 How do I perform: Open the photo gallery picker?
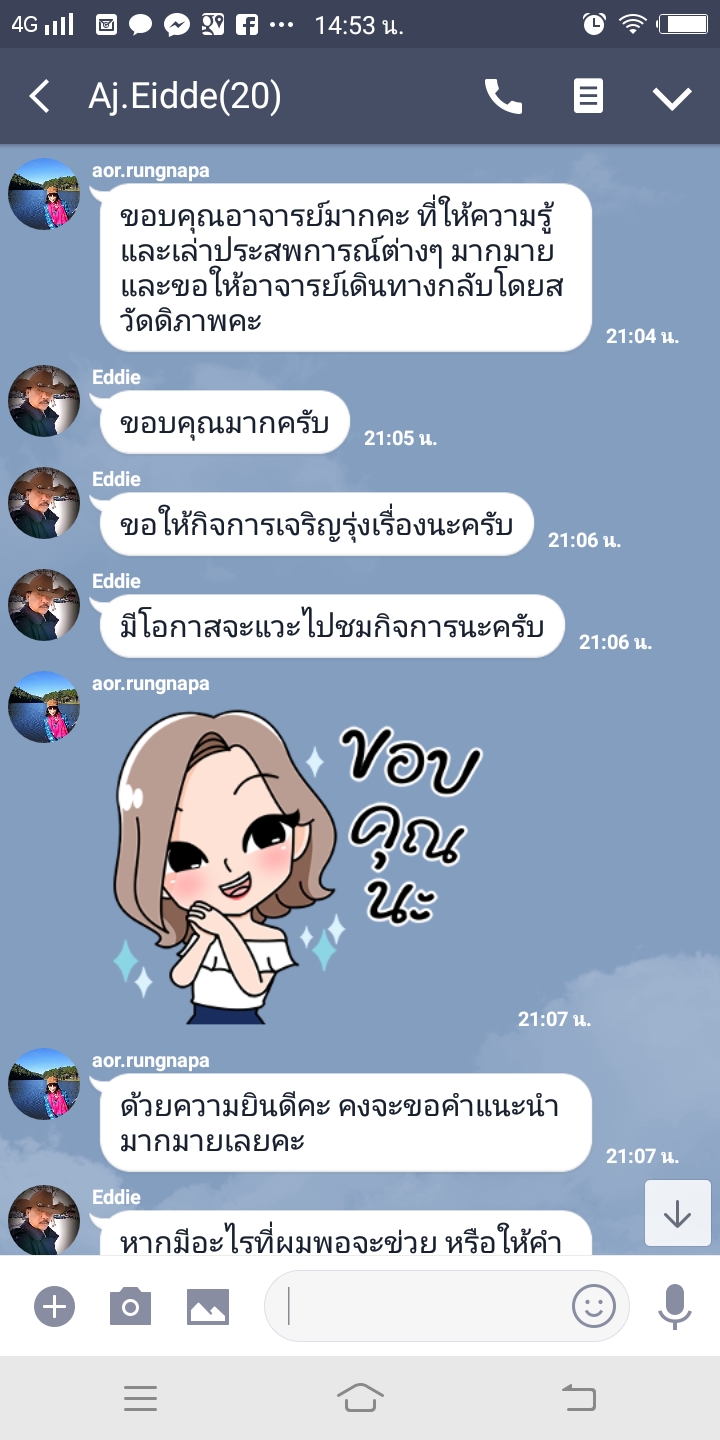coord(208,1306)
